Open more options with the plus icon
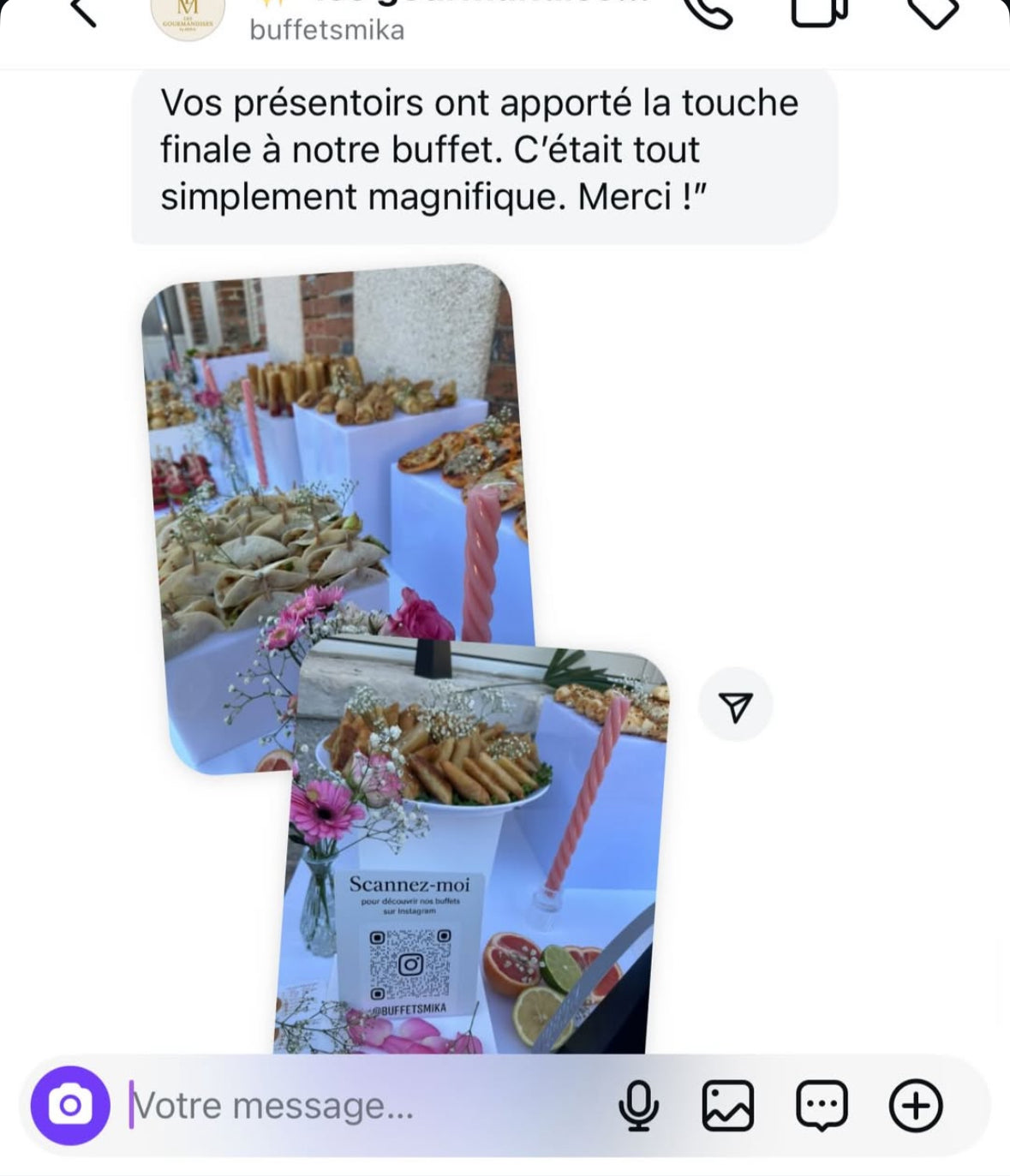 [916, 1105]
